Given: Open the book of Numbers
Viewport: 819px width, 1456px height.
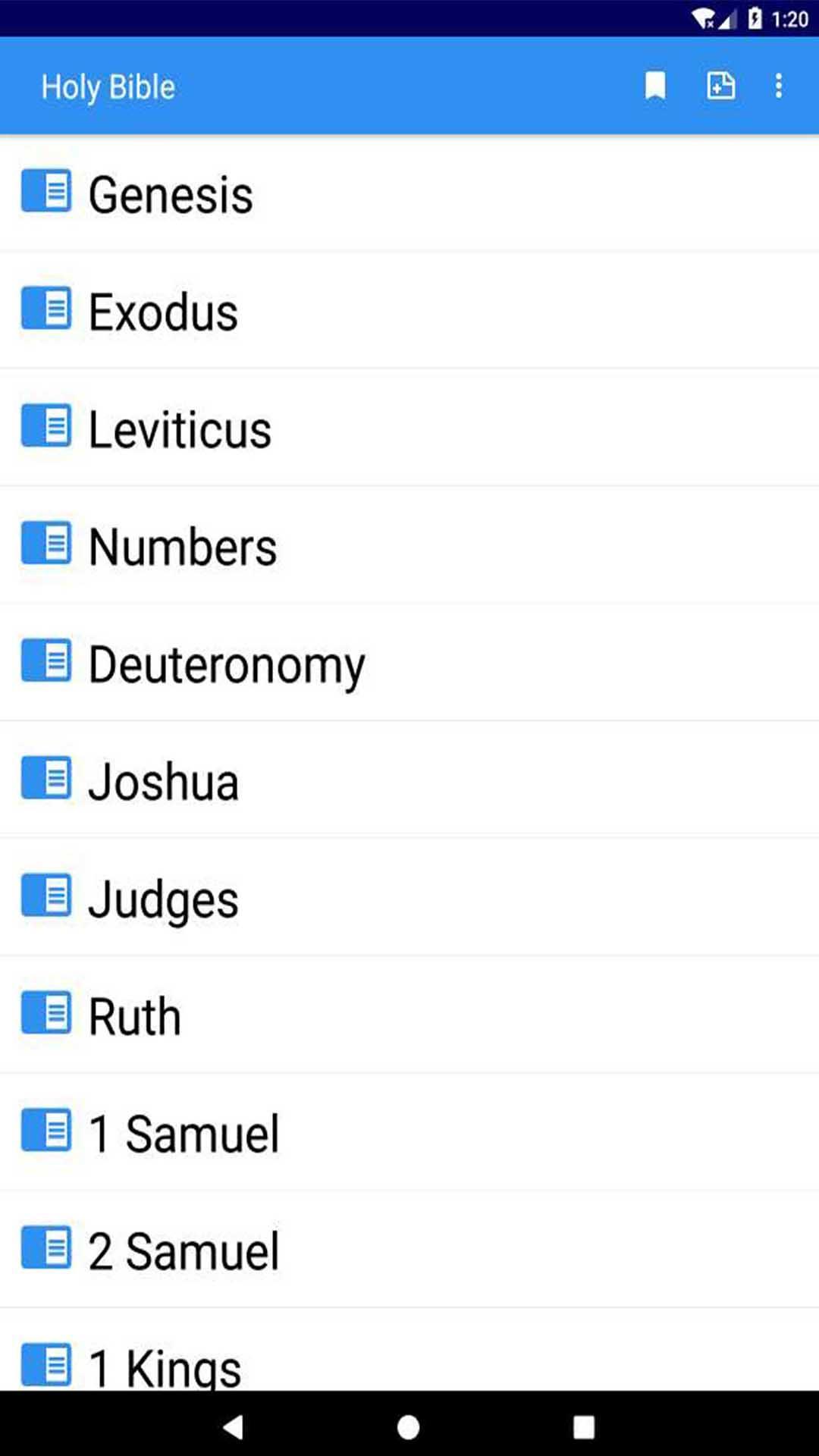Looking at the screenshot, I should tap(409, 546).
